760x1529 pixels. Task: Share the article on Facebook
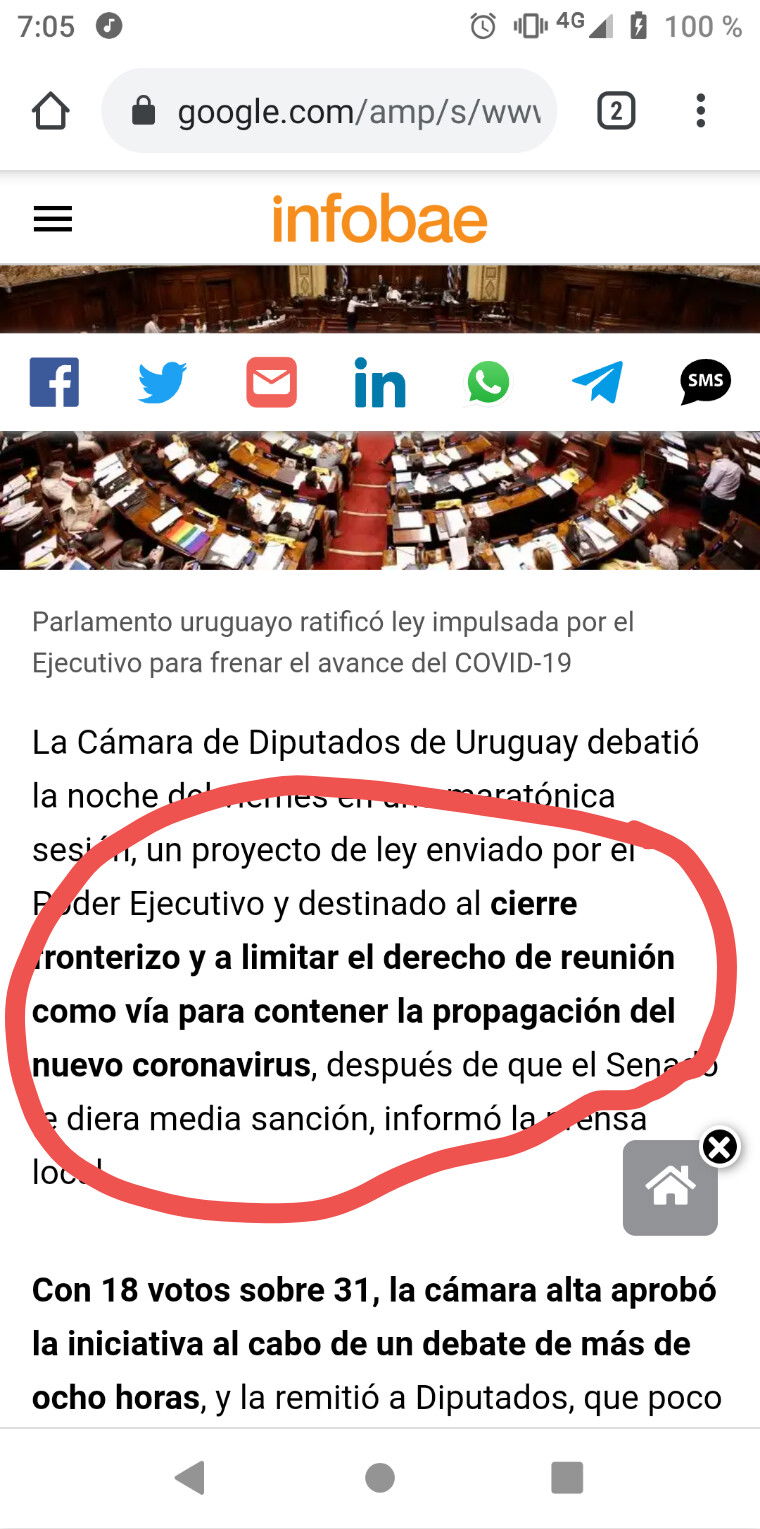pyautogui.click(x=54, y=382)
